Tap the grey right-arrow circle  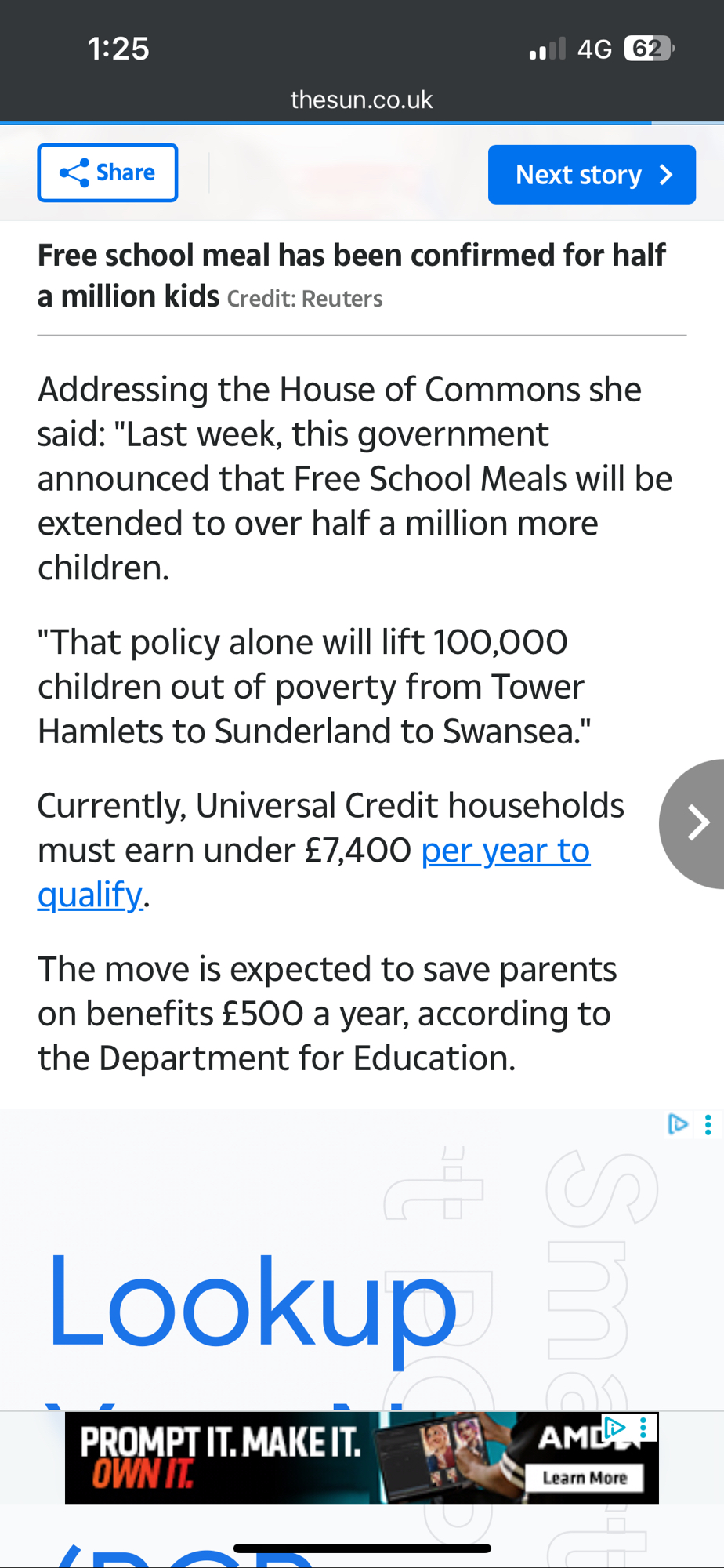point(695,823)
